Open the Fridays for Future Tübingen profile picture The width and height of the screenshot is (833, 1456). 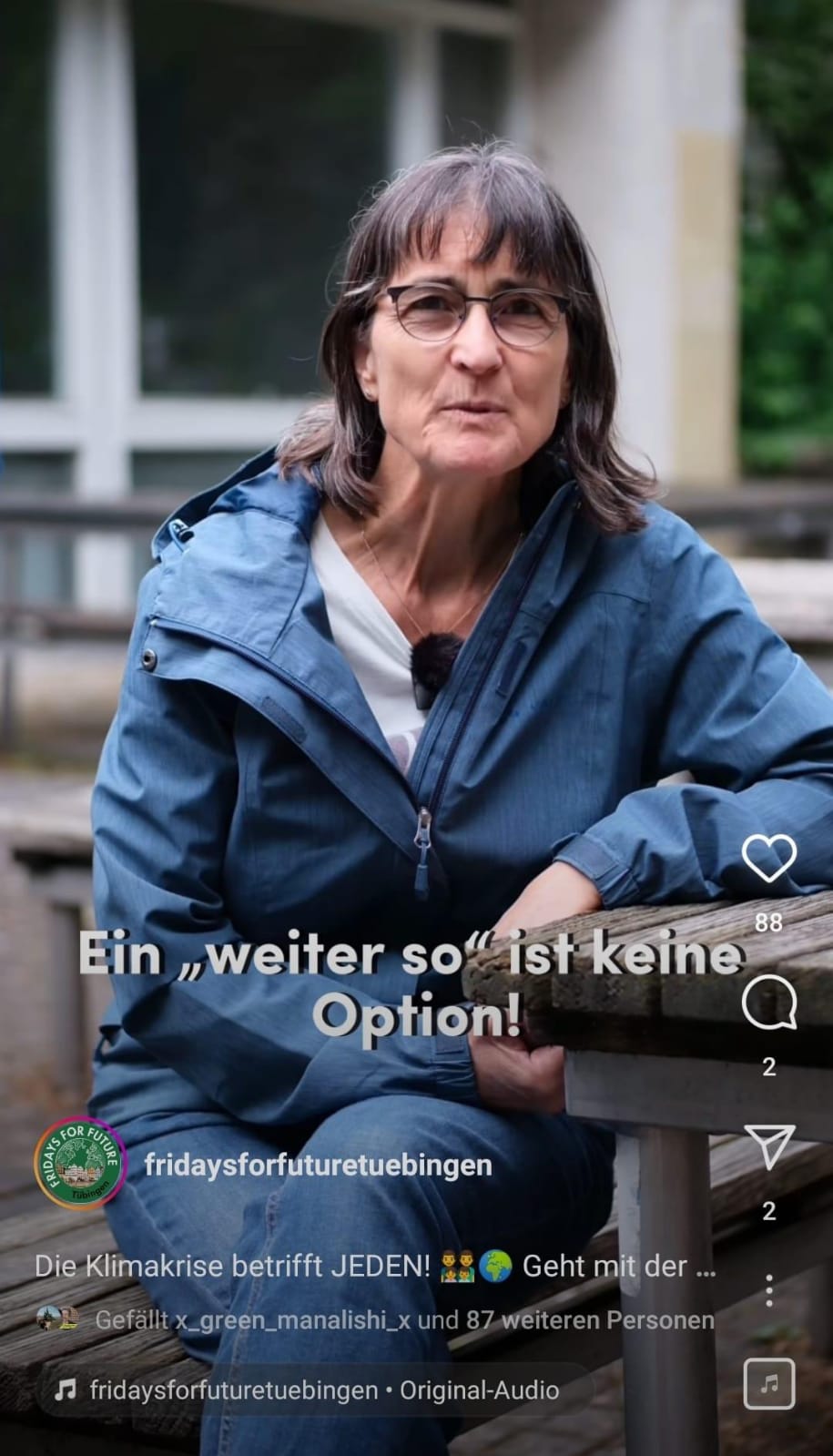click(78, 1164)
